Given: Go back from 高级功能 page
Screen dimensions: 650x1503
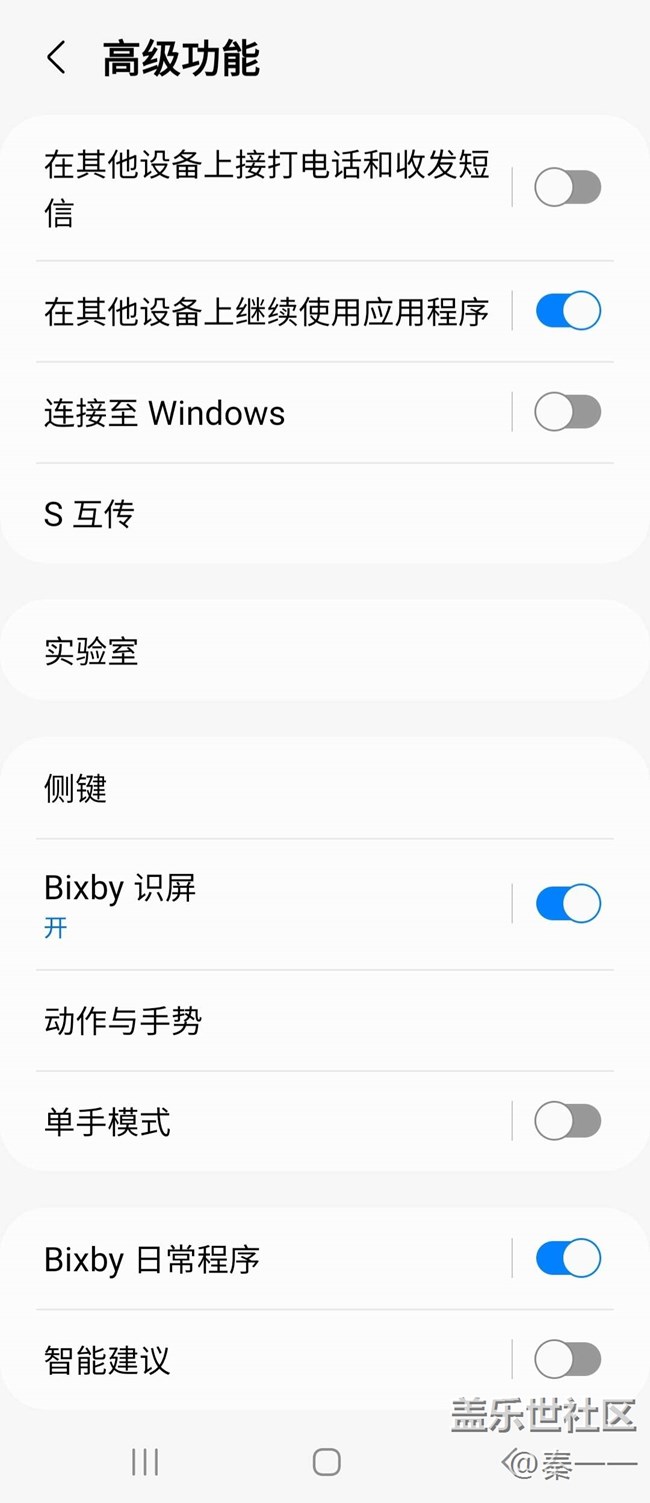Looking at the screenshot, I should pyautogui.click(x=57, y=58).
